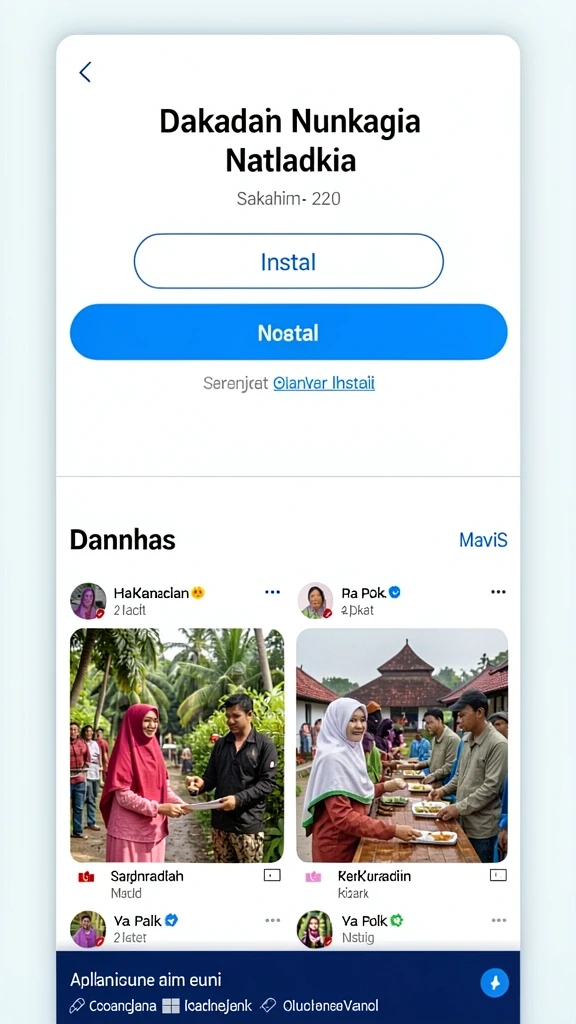
Task: Open the Olanvar Ihstali link
Action: tap(324, 383)
